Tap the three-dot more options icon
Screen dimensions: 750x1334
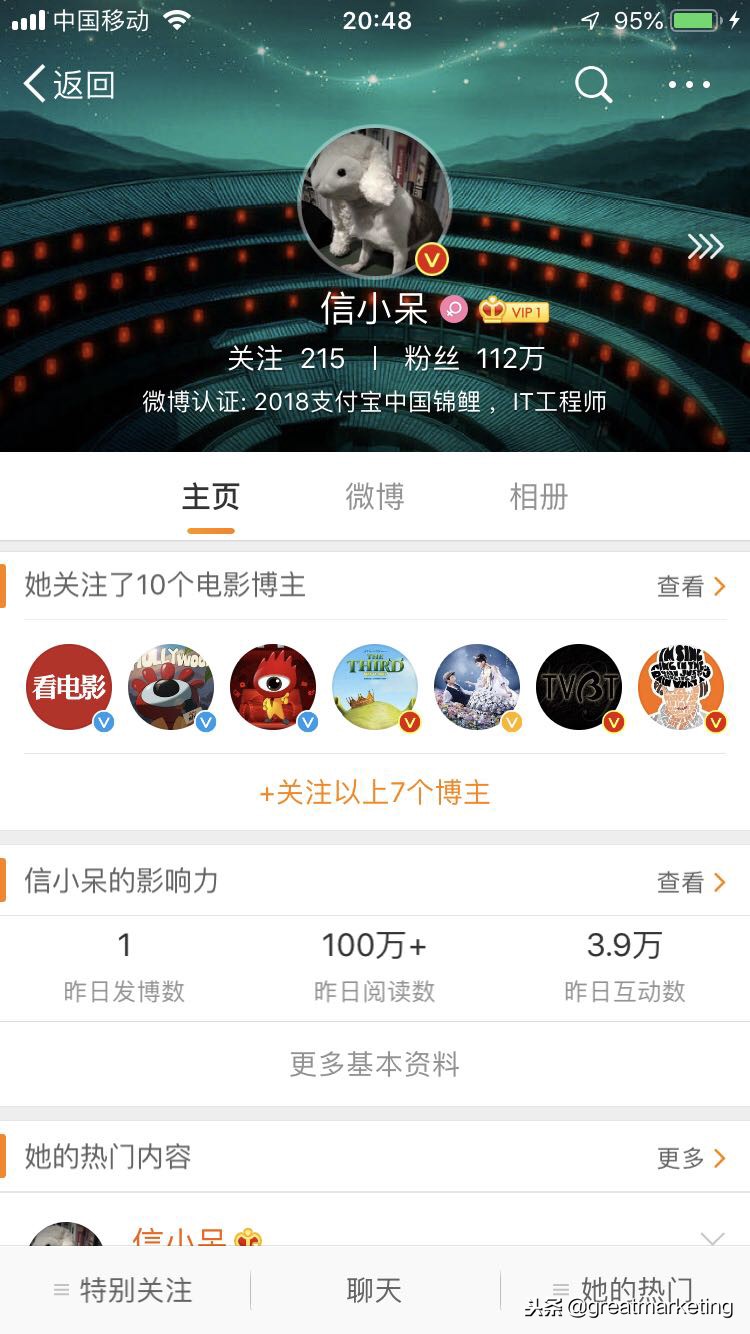click(689, 85)
